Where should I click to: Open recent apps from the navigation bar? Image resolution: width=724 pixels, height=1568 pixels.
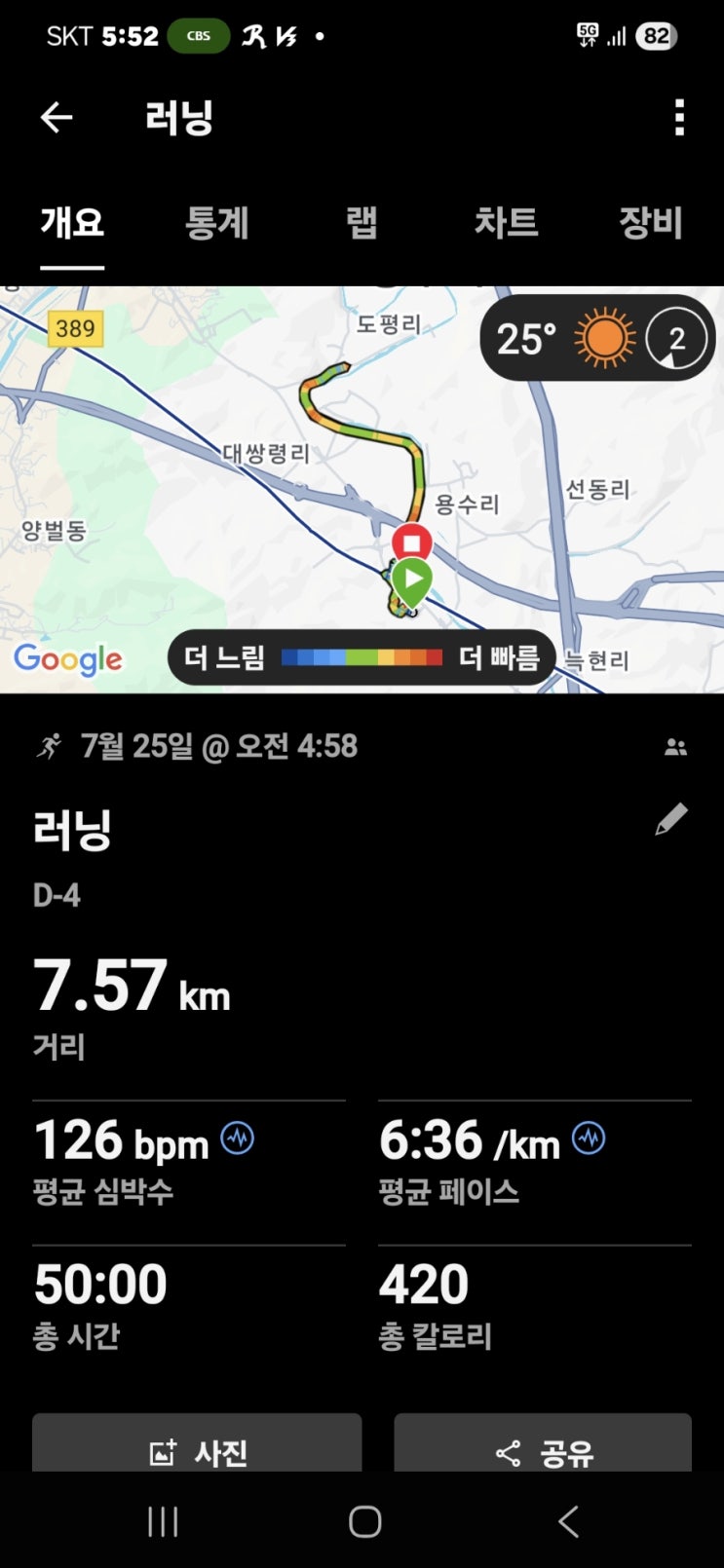163,1521
